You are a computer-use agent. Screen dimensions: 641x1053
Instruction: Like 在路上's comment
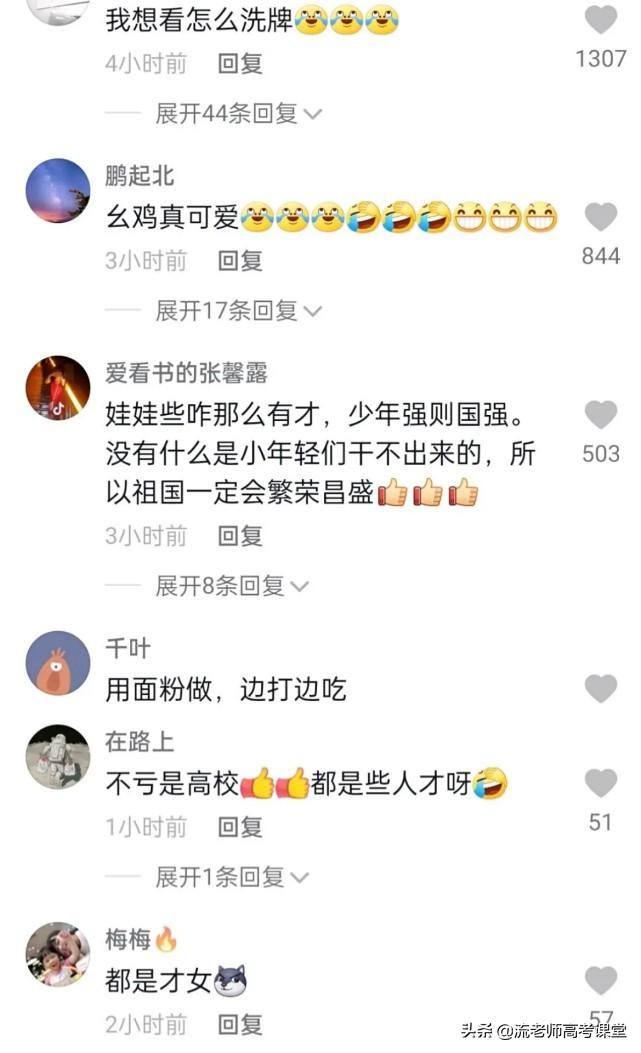pyautogui.click(x=601, y=783)
